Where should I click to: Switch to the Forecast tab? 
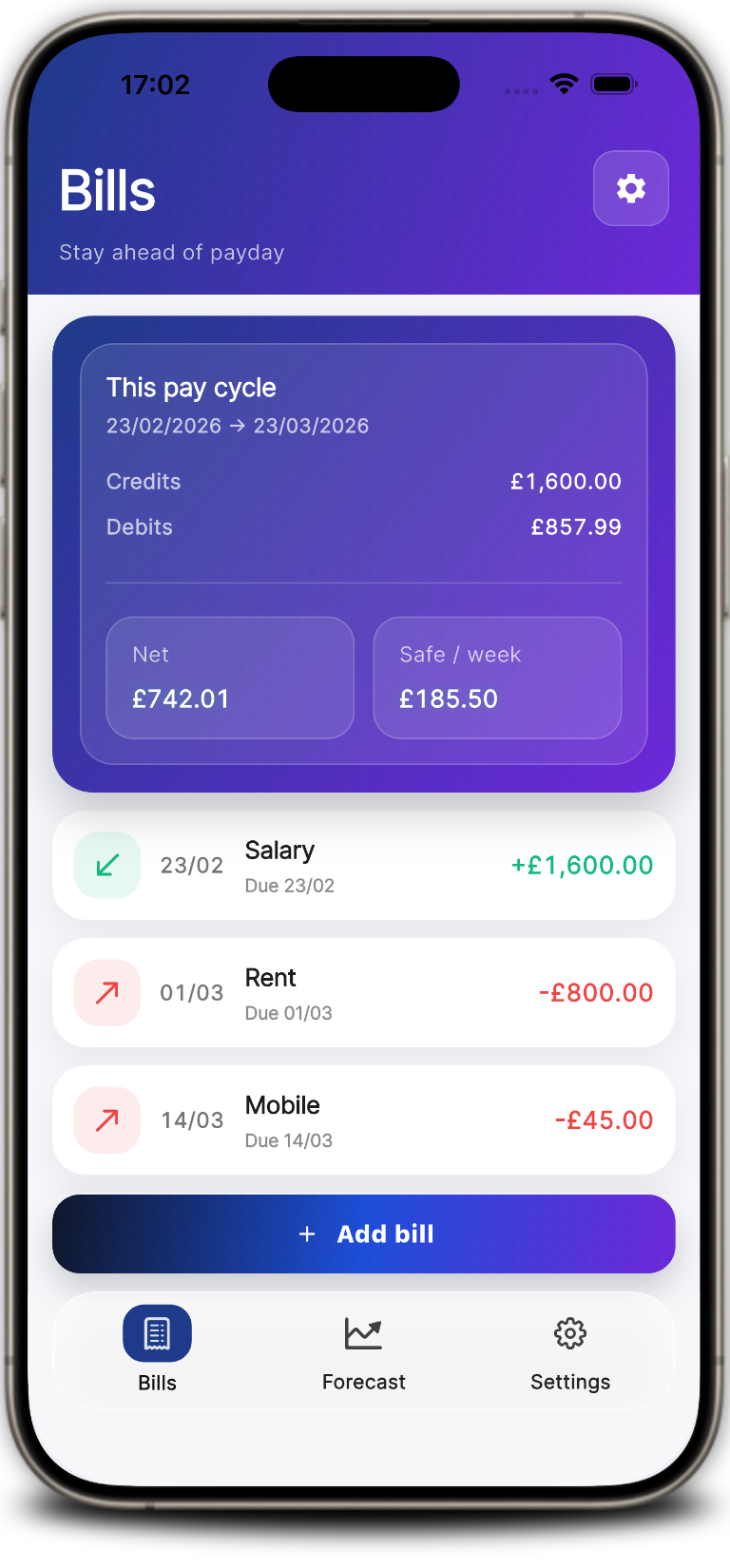click(x=363, y=1348)
